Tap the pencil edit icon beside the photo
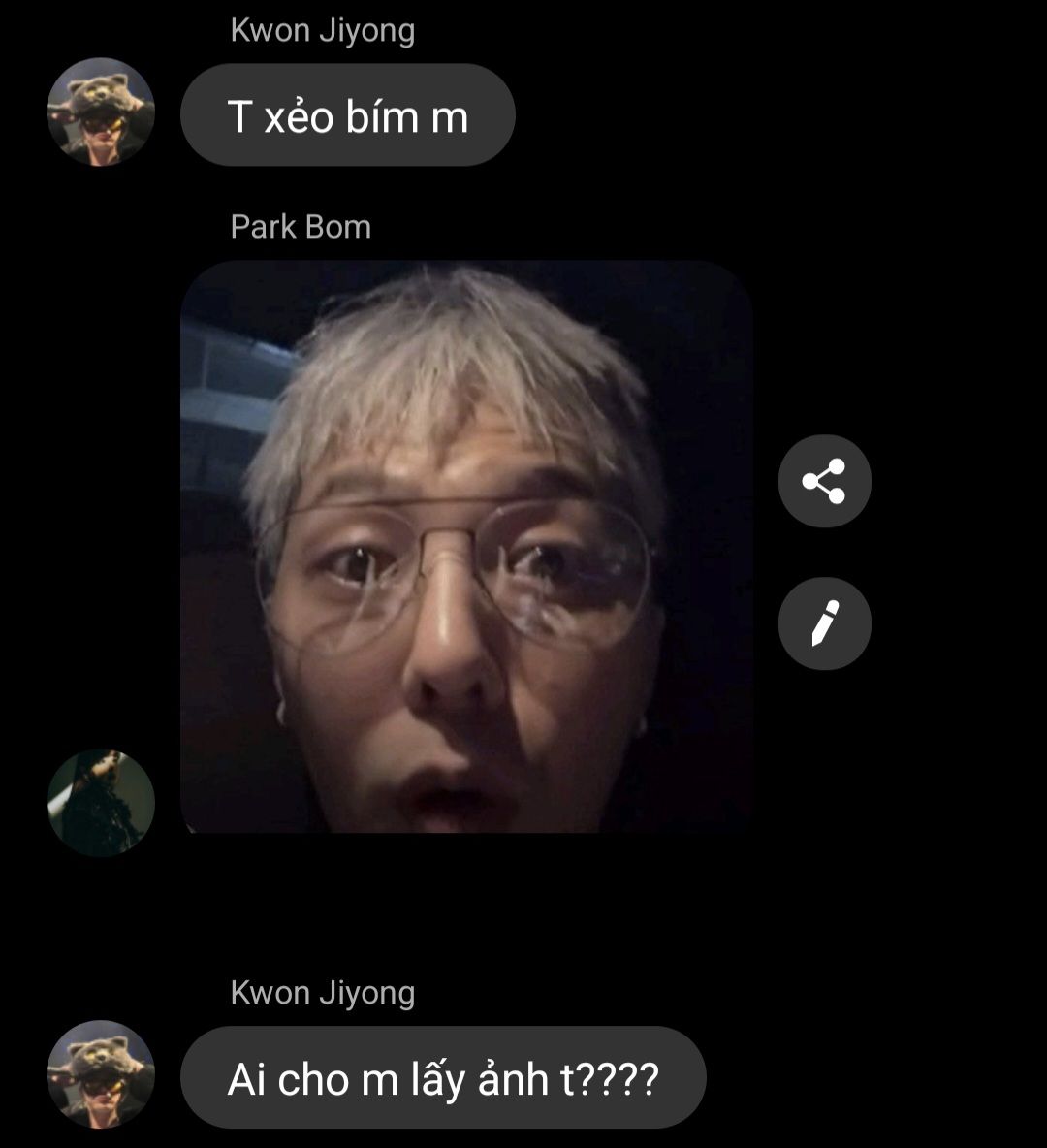Viewport: 1047px width, 1148px height. click(824, 623)
